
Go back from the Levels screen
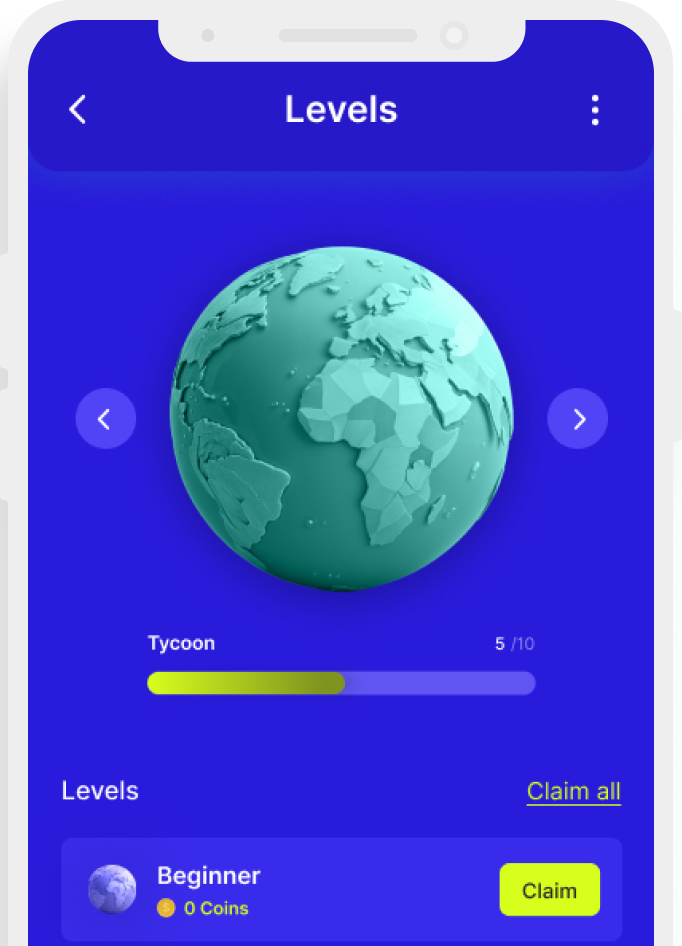[x=78, y=110]
